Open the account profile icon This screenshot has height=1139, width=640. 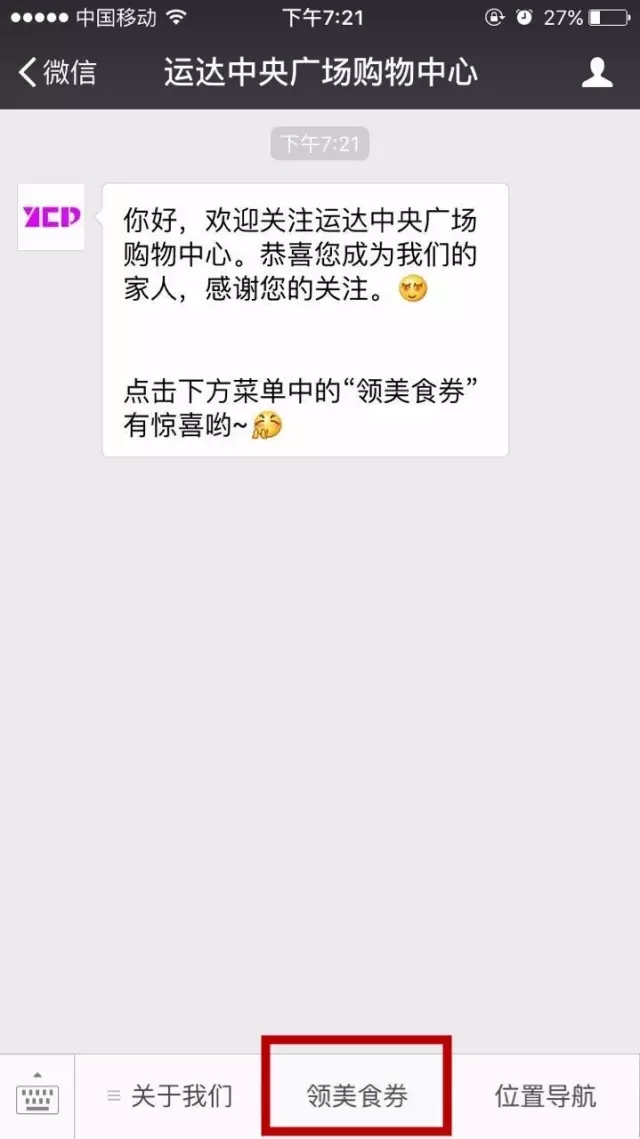point(597,73)
